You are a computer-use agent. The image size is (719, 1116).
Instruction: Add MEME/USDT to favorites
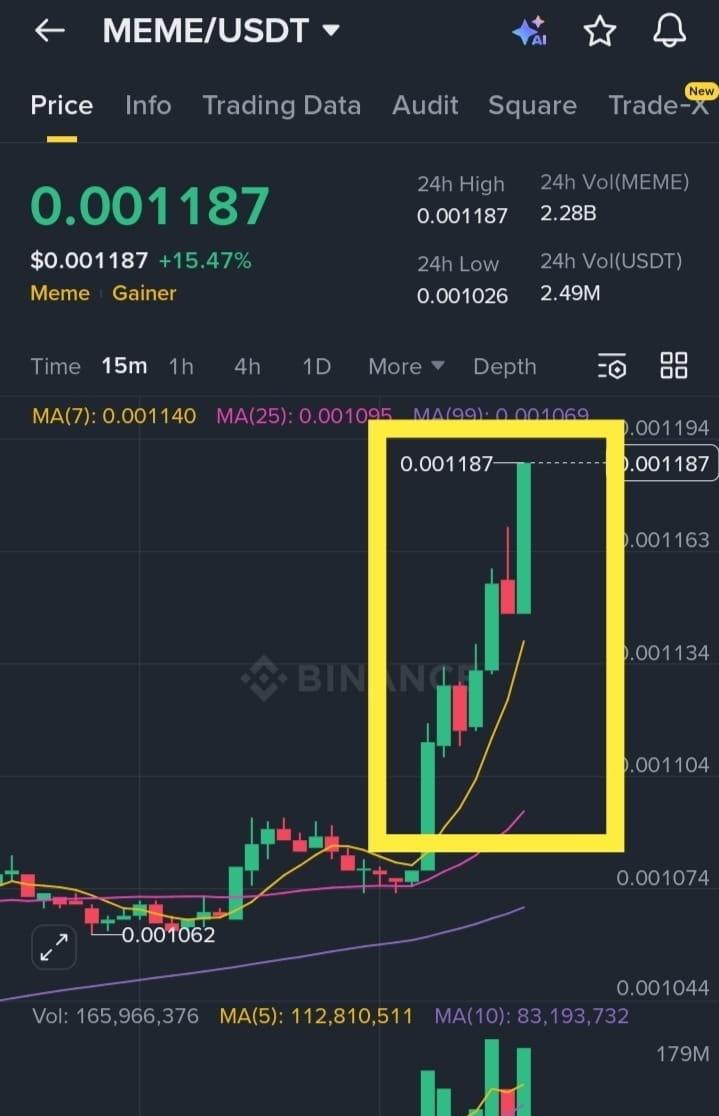tap(599, 32)
